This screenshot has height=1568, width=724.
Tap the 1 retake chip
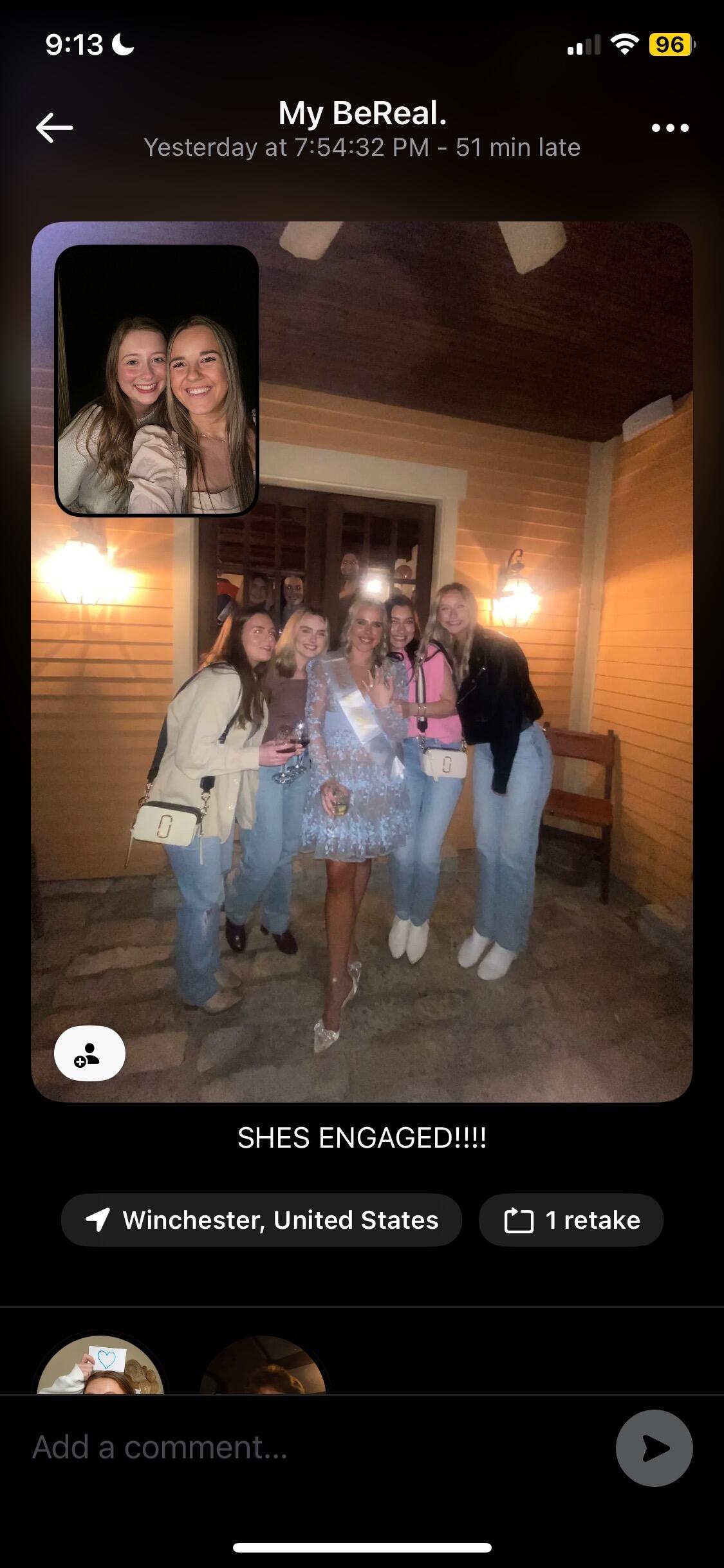click(571, 1220)
